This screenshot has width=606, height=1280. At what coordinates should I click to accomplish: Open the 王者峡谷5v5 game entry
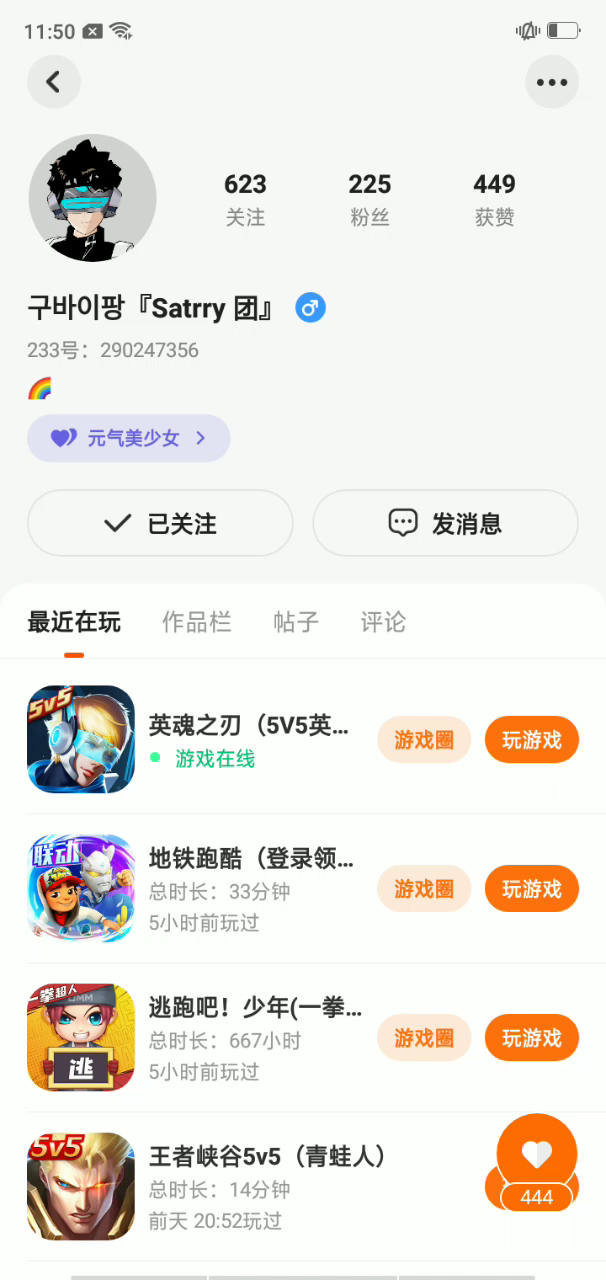point(267,1157)
